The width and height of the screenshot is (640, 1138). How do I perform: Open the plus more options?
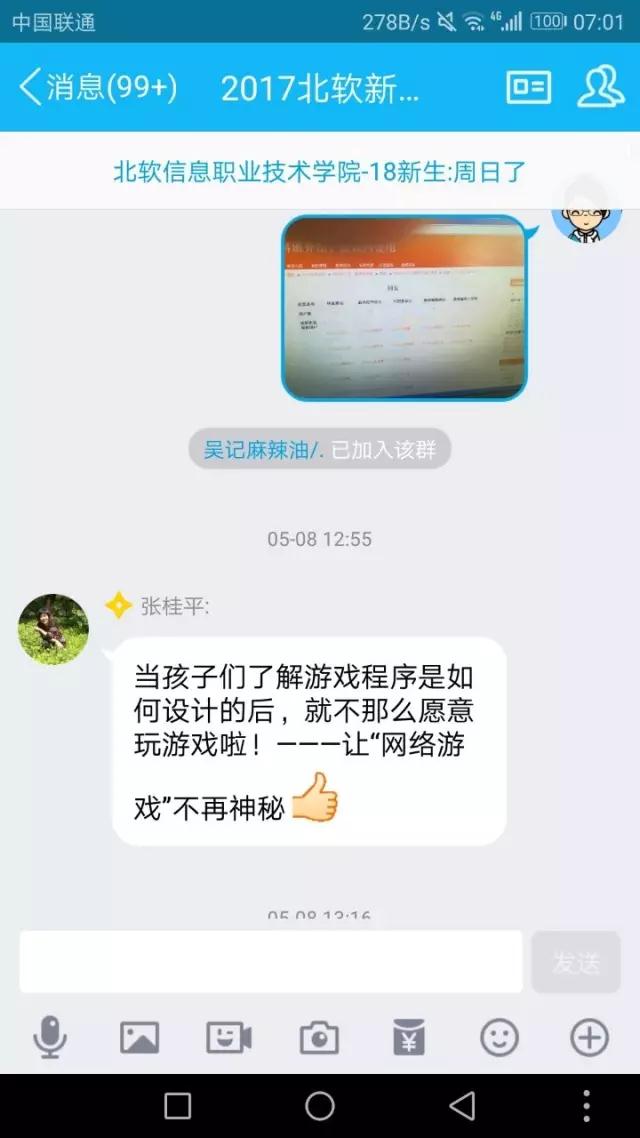[x=589, y=1037]
